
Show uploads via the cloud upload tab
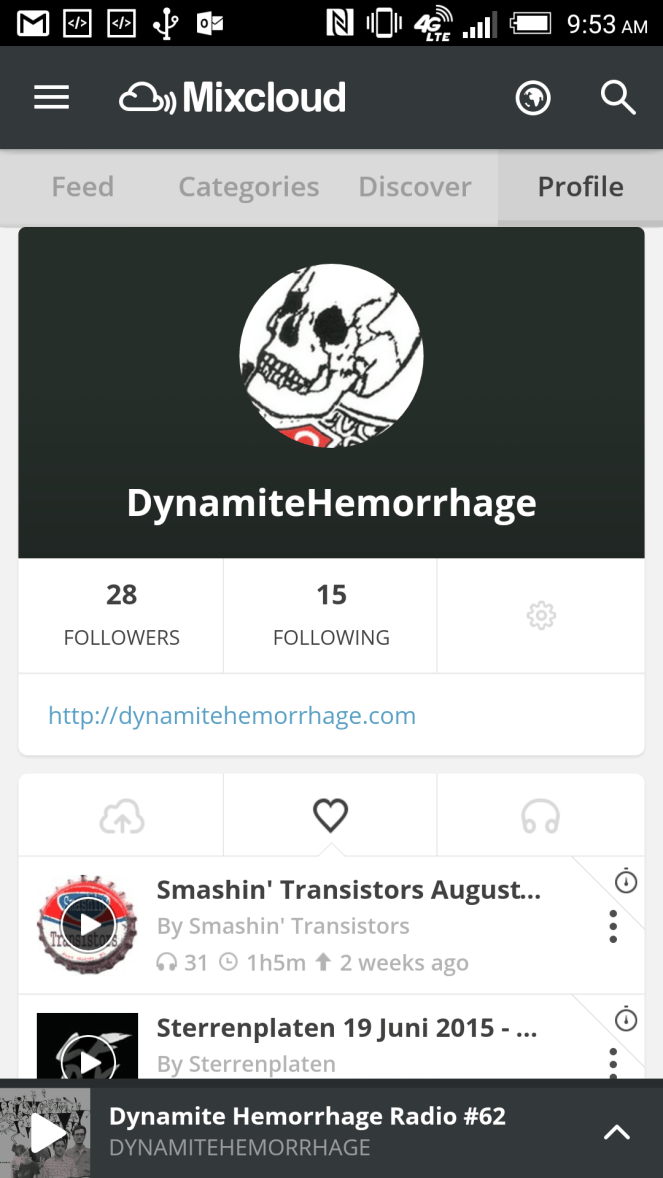coord(122,817)
